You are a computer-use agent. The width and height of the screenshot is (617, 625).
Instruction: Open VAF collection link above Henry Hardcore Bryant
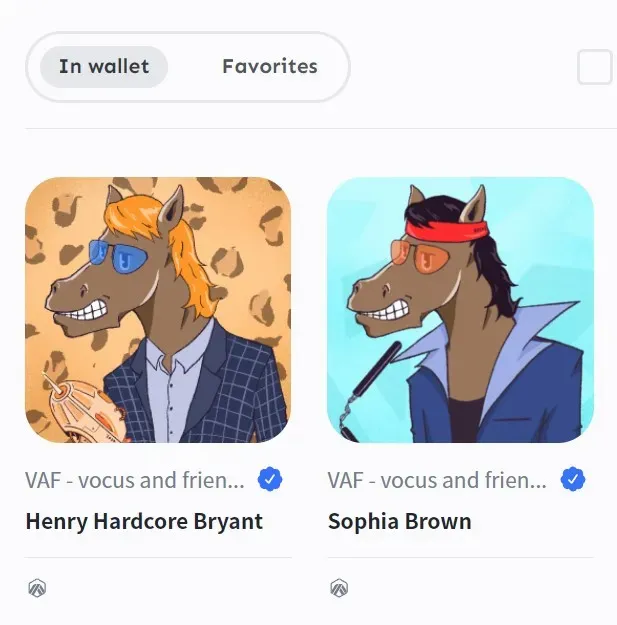point(135,480)
